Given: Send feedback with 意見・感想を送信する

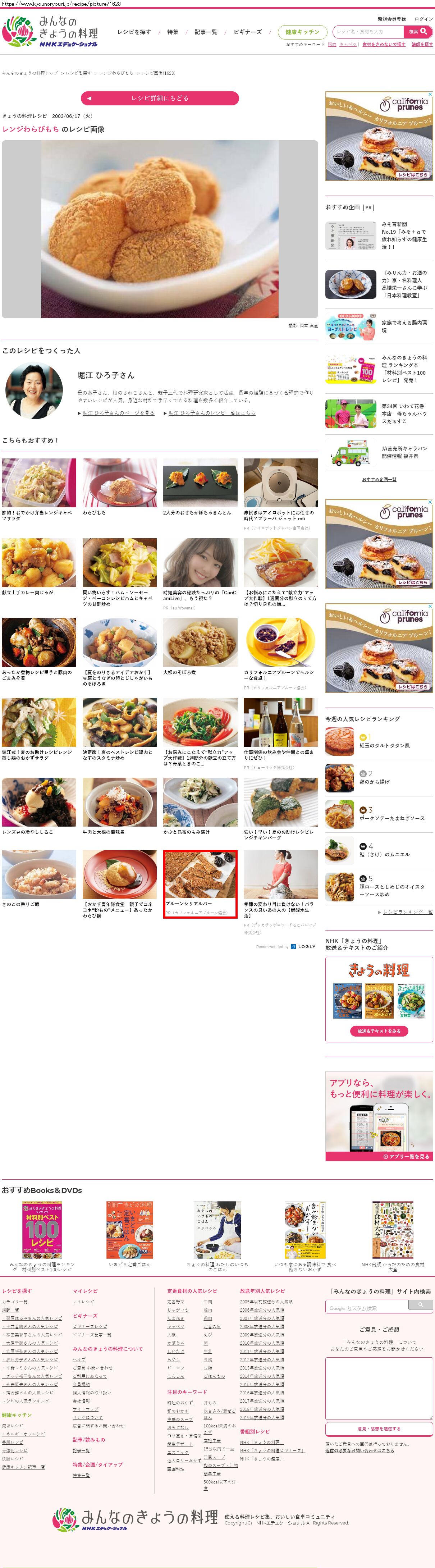Looking at the screenshot, I should click(x=379, y=1428).
